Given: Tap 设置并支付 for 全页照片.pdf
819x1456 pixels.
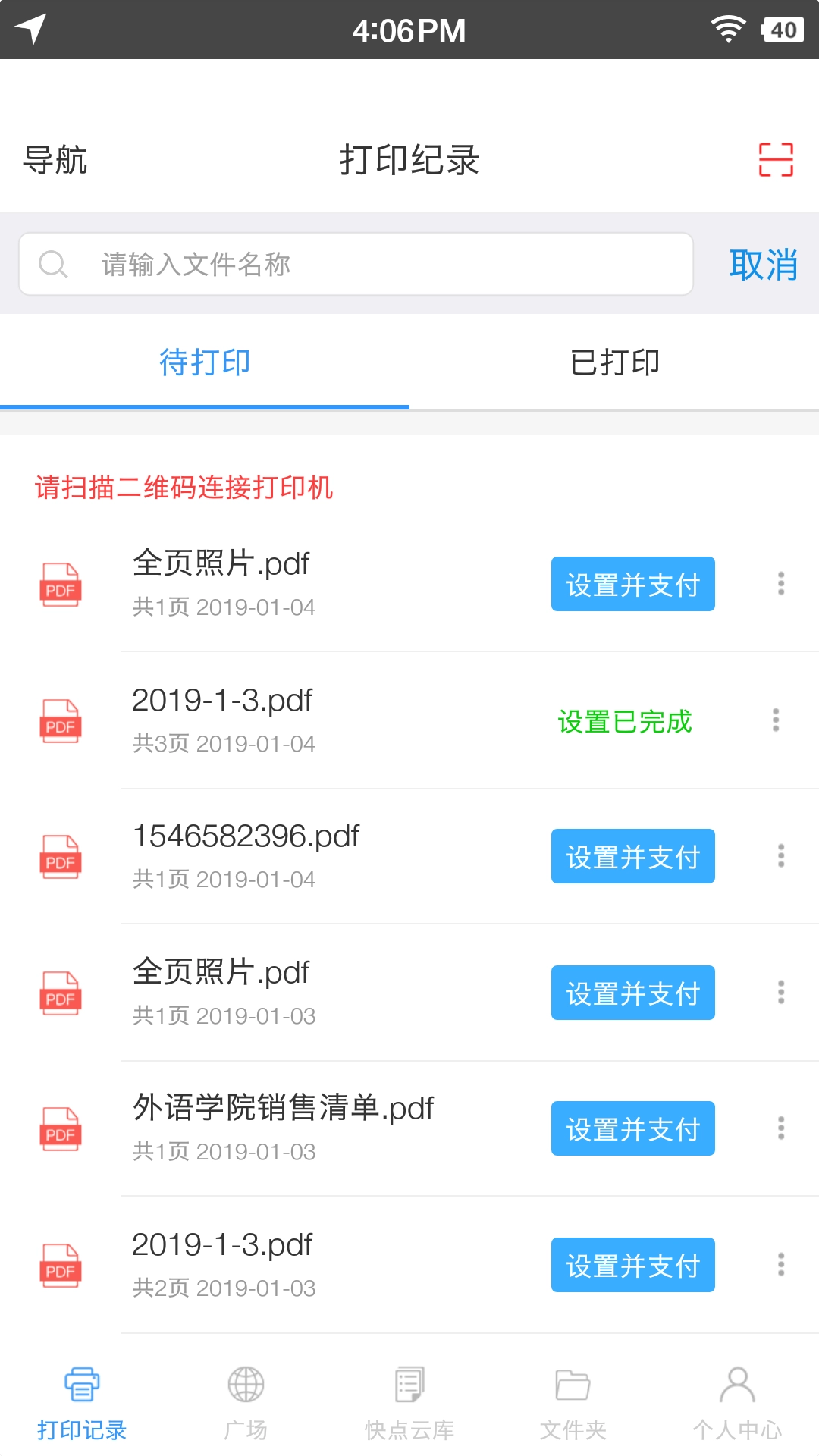Looking at the screenshot, I should point(633,584).
